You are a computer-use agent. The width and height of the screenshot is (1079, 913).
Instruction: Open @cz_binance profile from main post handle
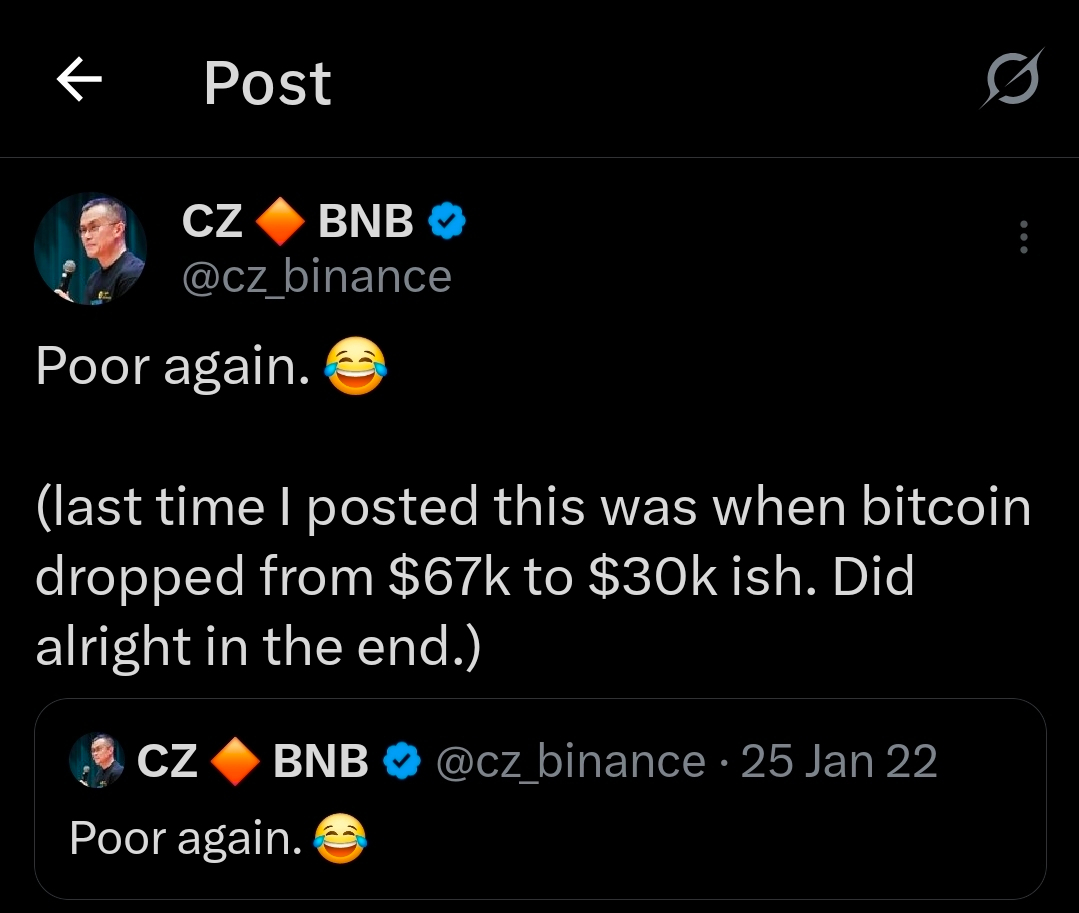point(316,276)
